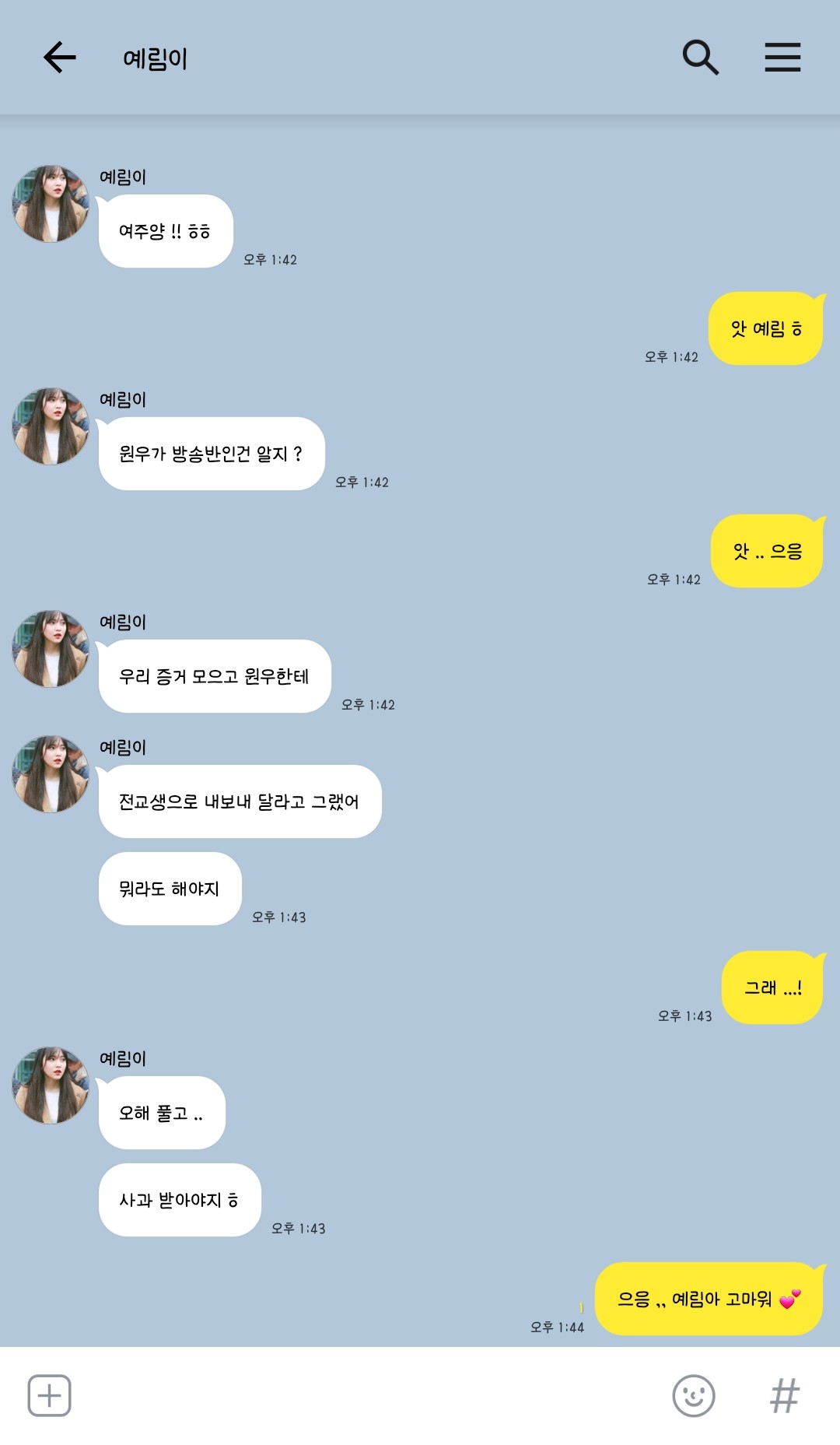Open the emoticon picker

tap(693, 1396)
